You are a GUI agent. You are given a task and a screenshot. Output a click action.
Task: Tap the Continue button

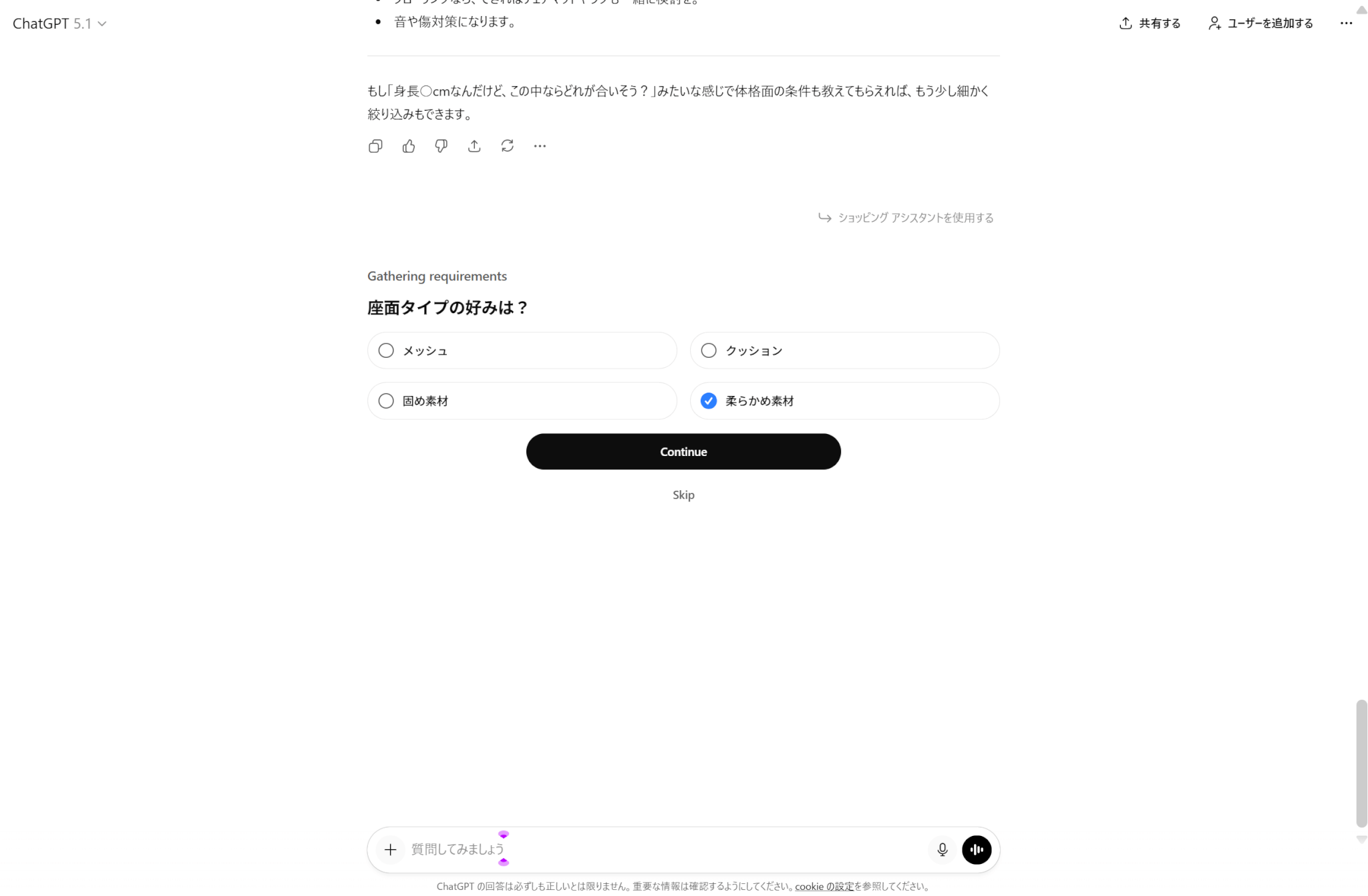coord(683,452)
